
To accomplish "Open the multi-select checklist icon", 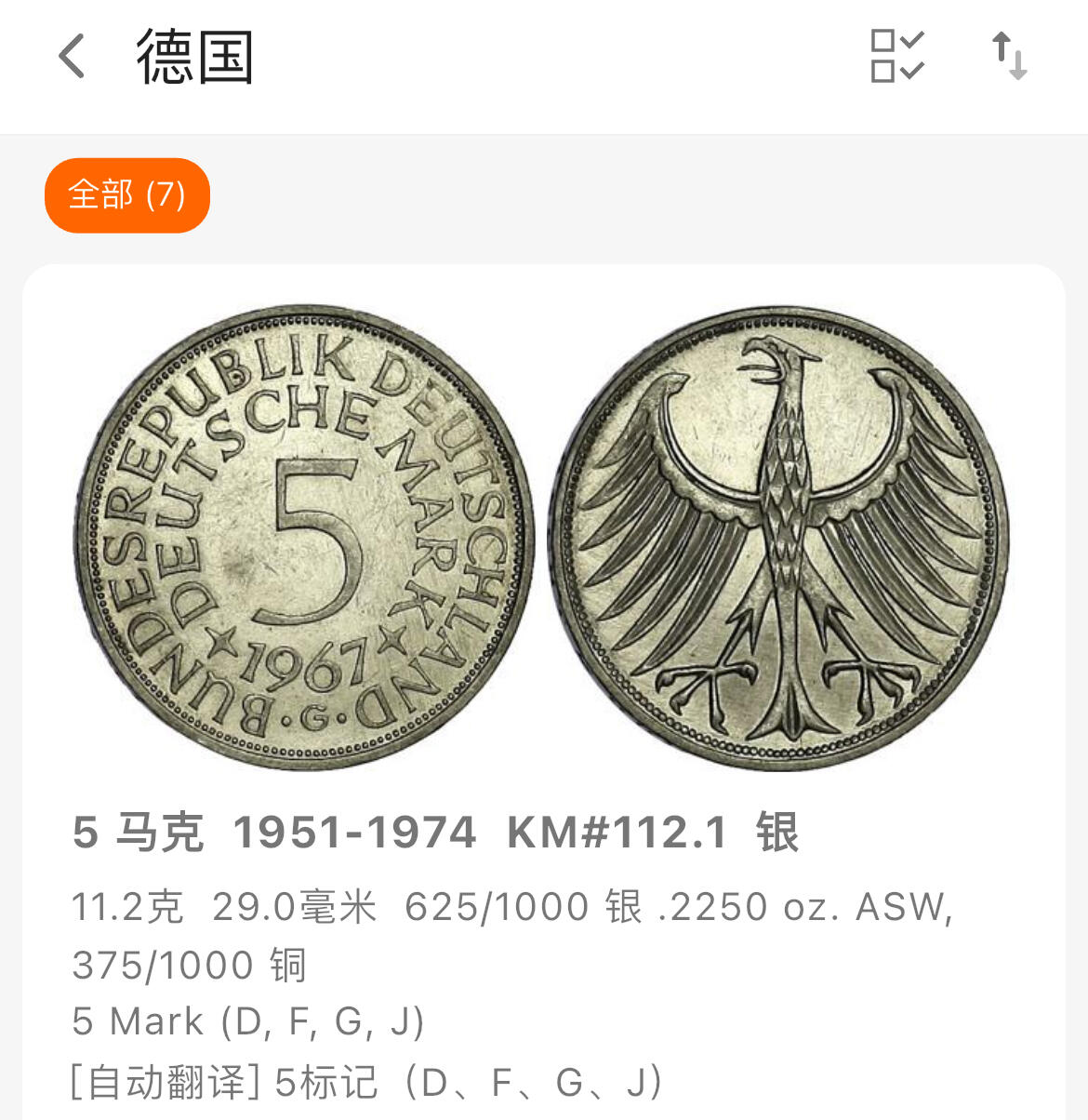I will (x=896, y=56).
